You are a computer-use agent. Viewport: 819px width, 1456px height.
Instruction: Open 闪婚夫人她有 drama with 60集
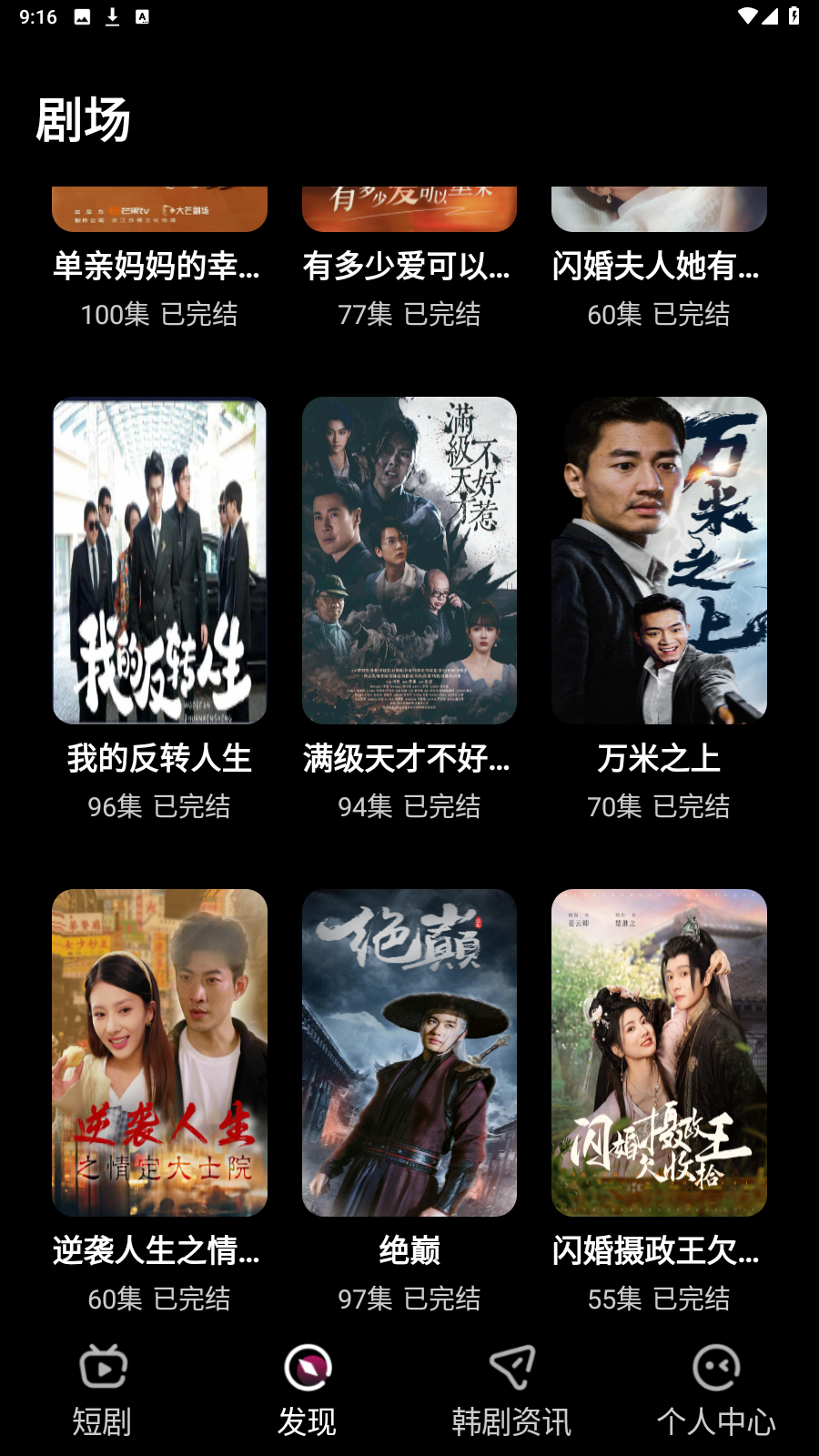pyautogui.click(x=659, y=266)
